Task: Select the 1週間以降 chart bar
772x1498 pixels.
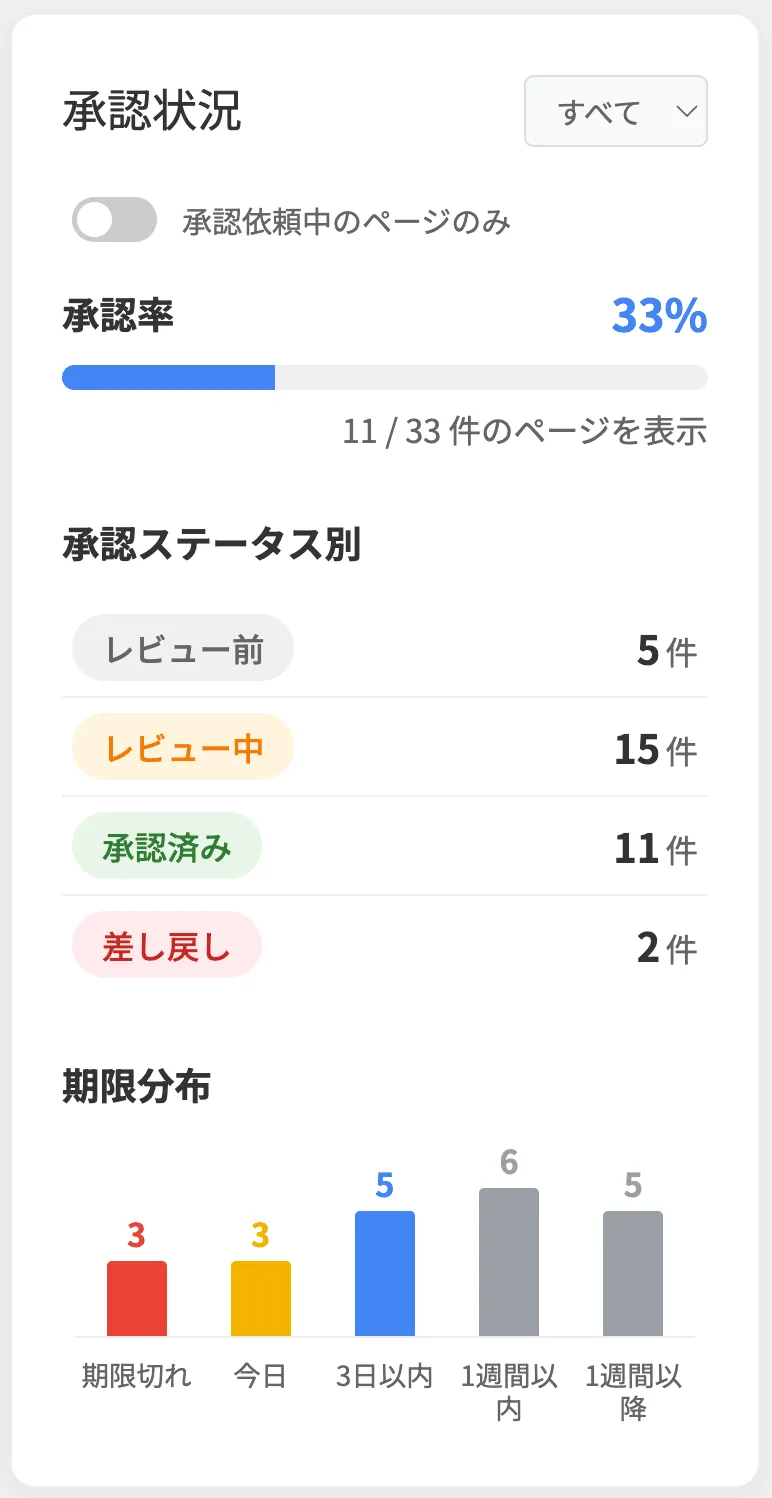Action: [x=633, y=1275]
